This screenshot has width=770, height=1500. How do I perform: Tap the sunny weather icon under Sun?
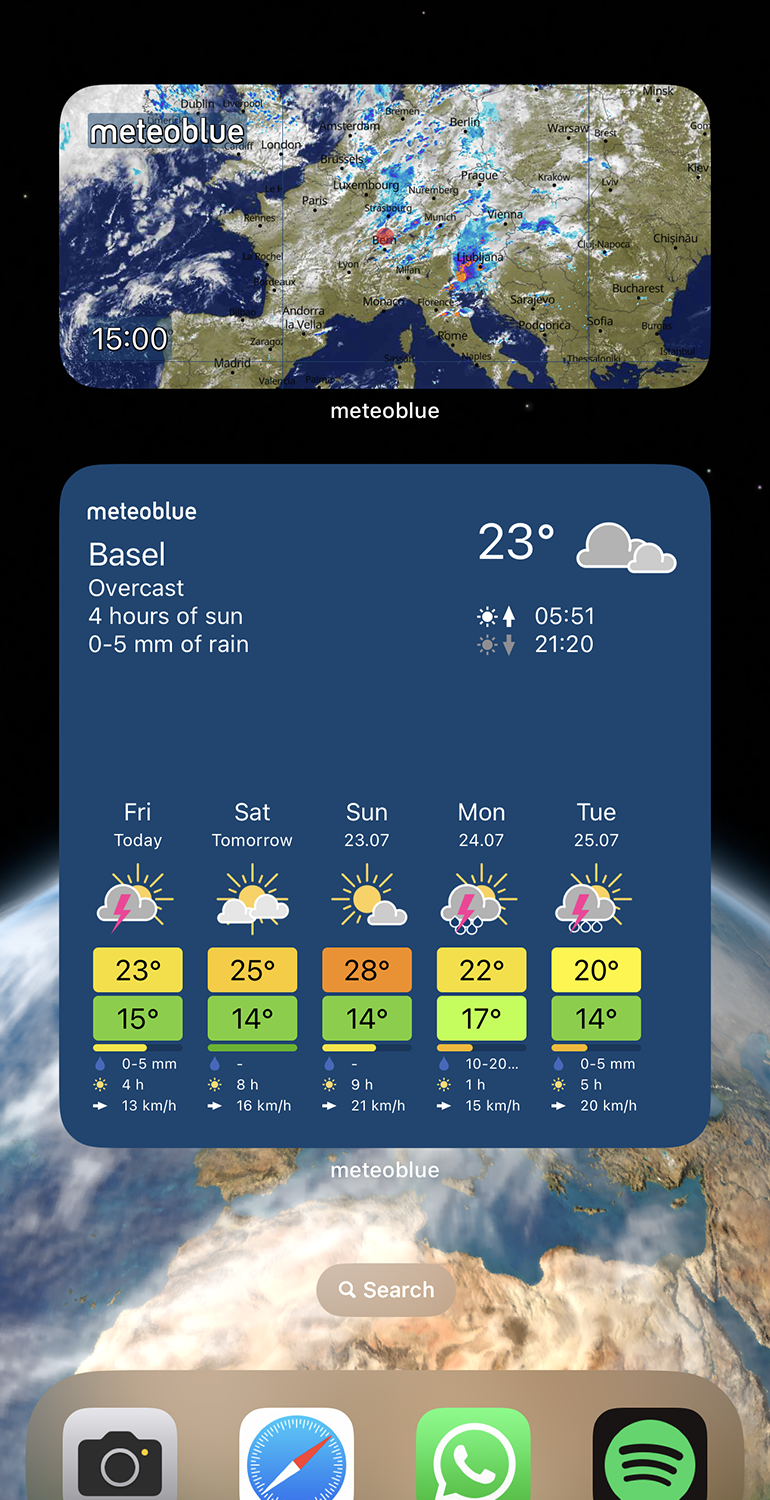point(366,900)
